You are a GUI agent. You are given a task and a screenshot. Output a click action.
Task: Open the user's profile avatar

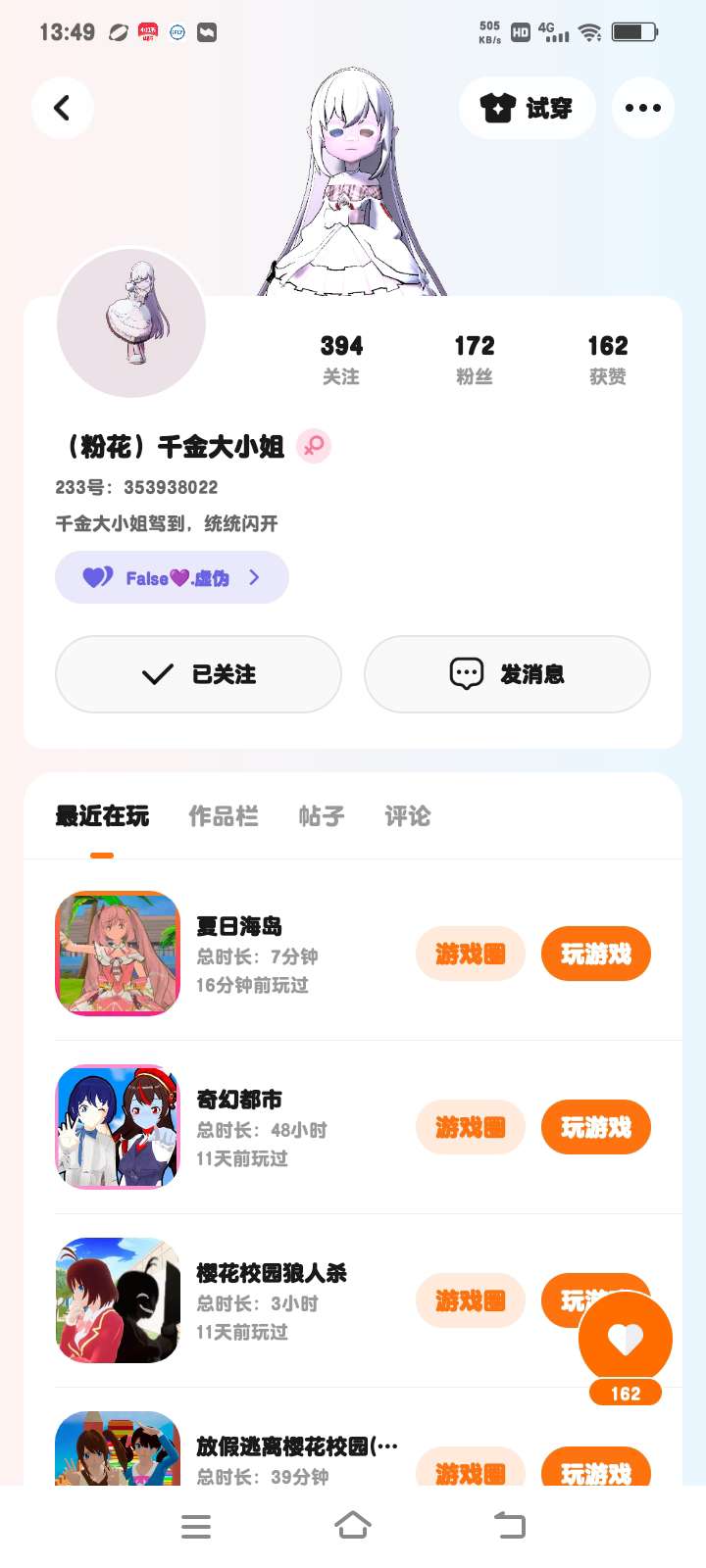131,322
